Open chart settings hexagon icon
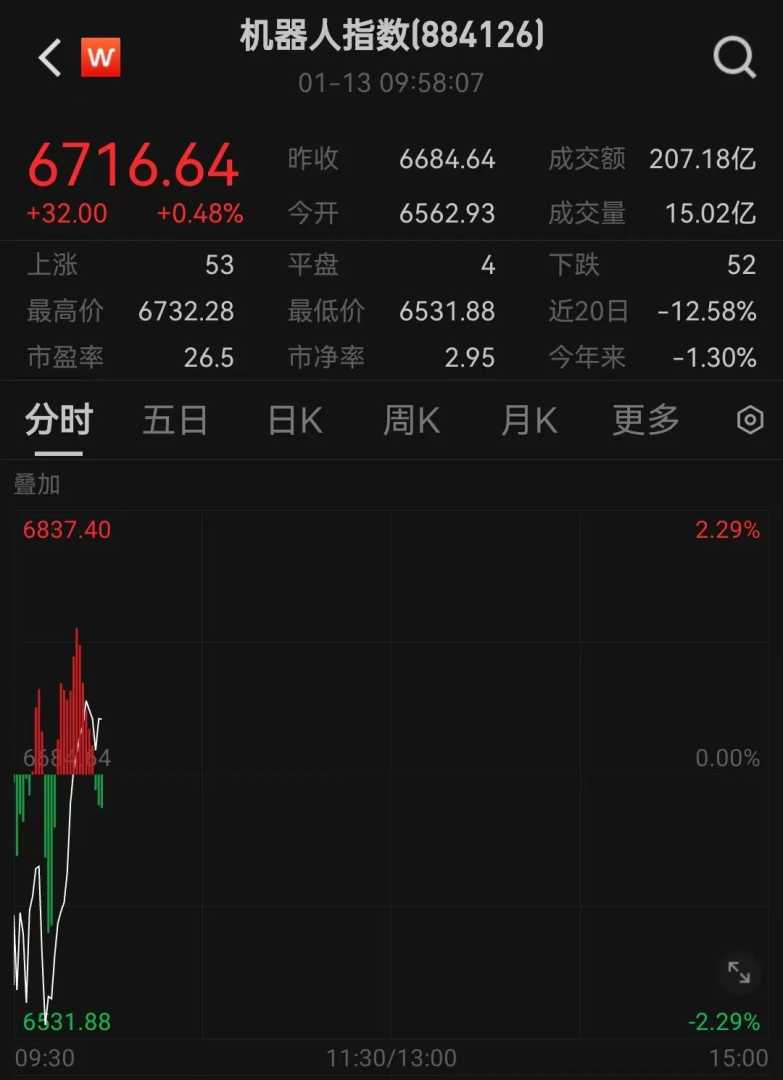This screenshot has width=783, height=1080. pos(750,421)
